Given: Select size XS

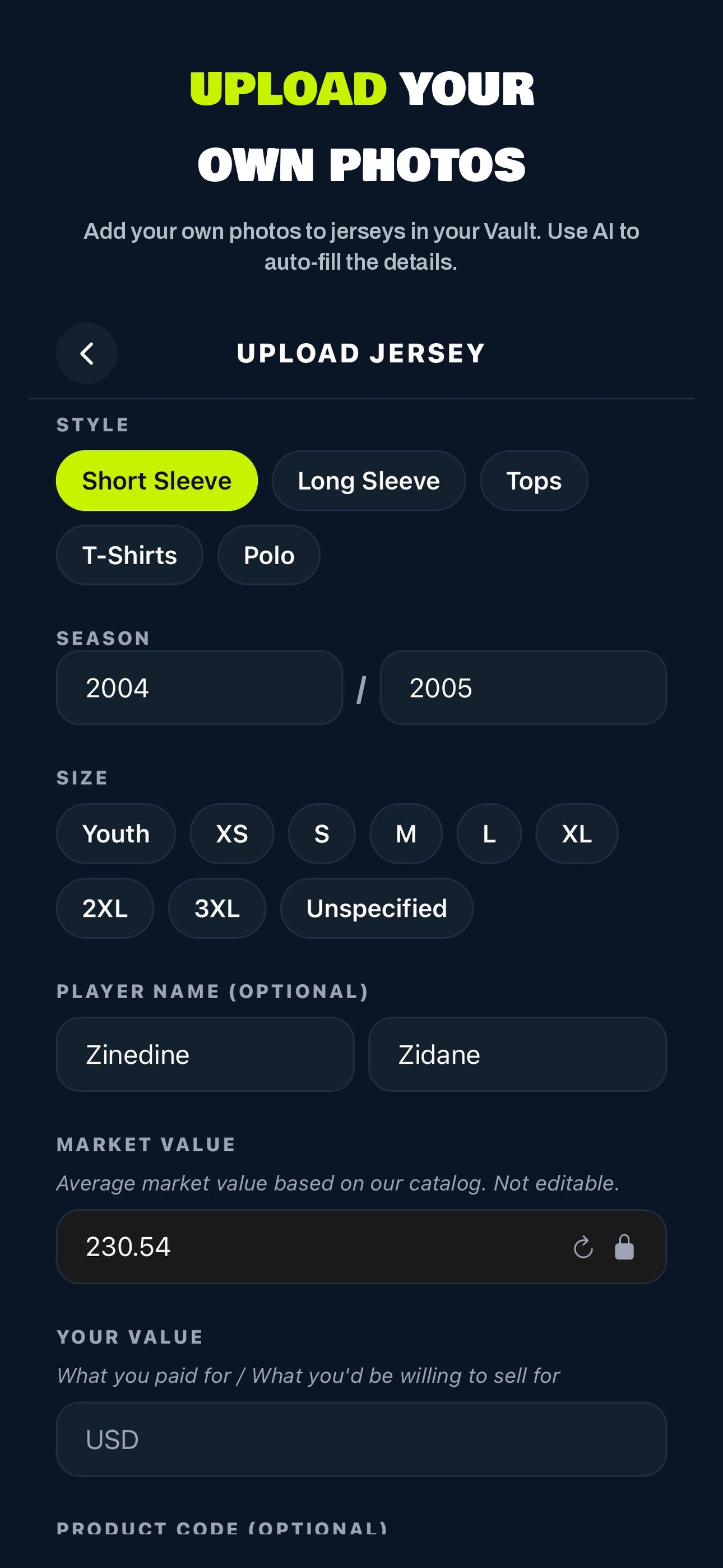Looking at the screenshot, I should [x=232, y=834].
